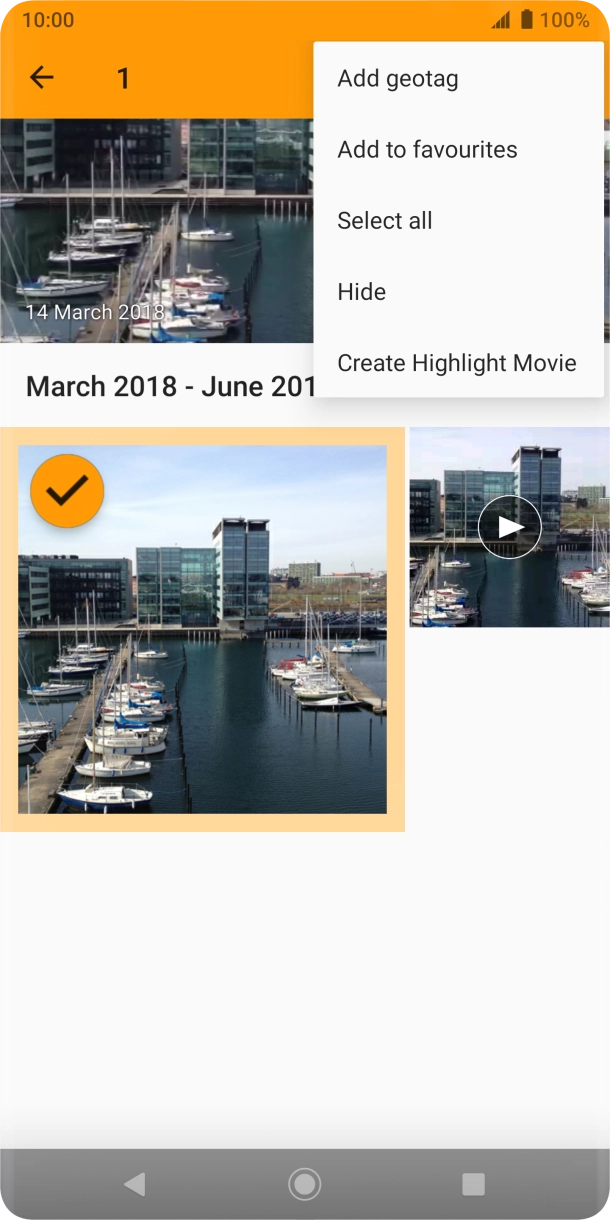The height and width of the screenshot is (1220, 610).
Task: Open the recent apps overview
Action: (x=473, y=1184)
